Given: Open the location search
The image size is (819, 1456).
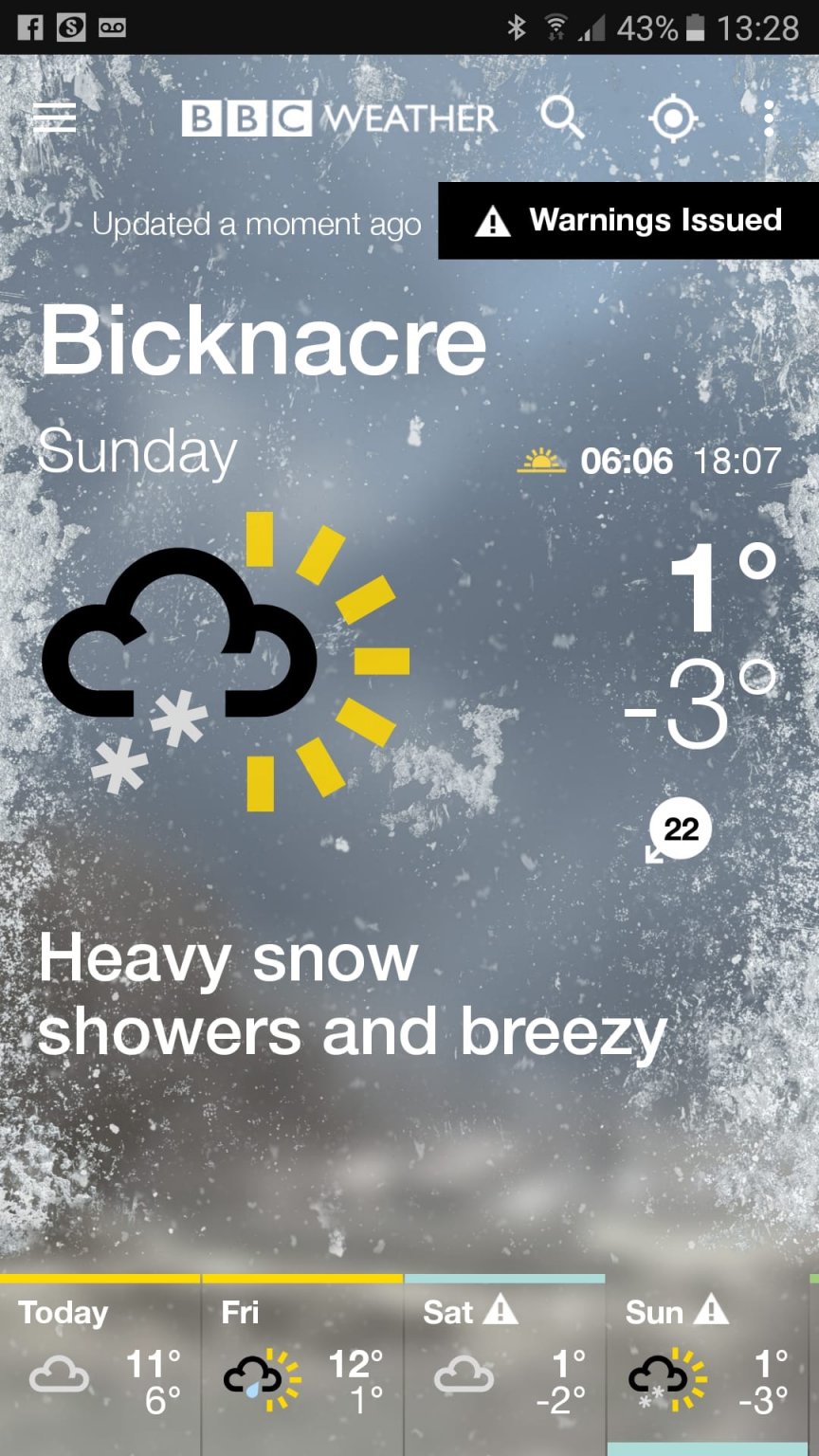Looking at the screenshot, I should tap(562, 118).
